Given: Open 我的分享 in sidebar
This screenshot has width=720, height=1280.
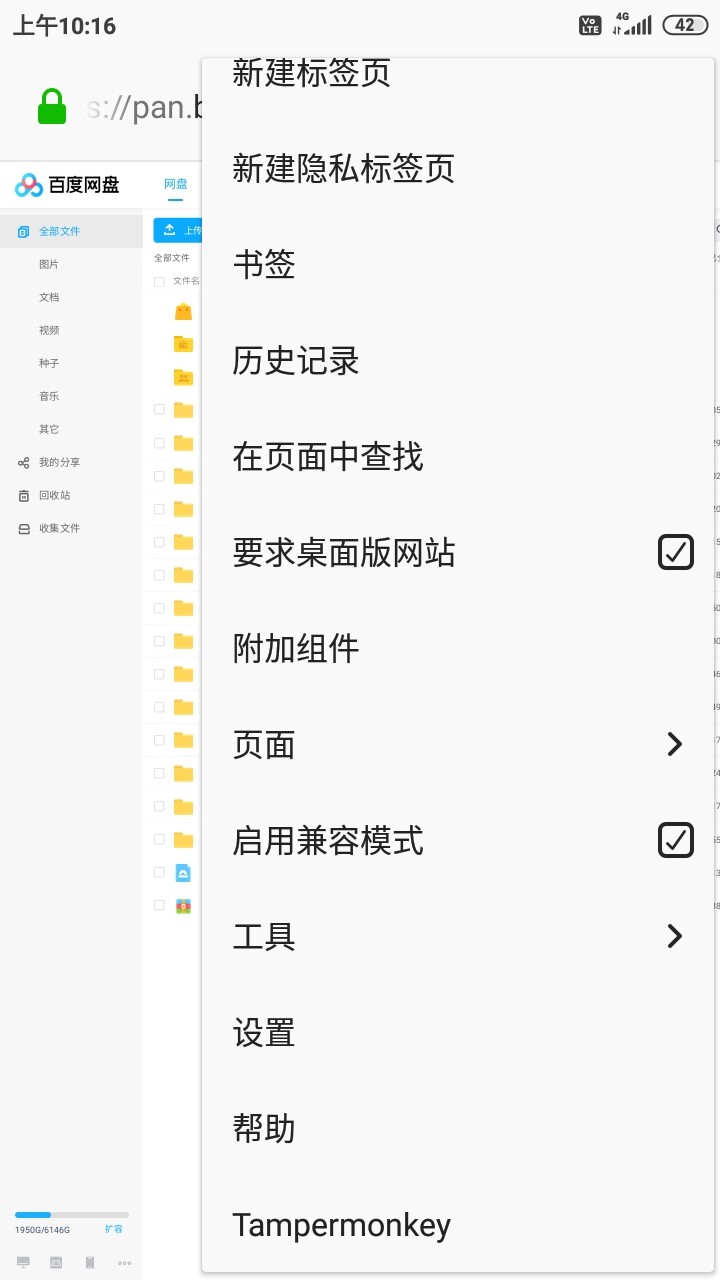Looking at the screenshot, I should (59, 462).
